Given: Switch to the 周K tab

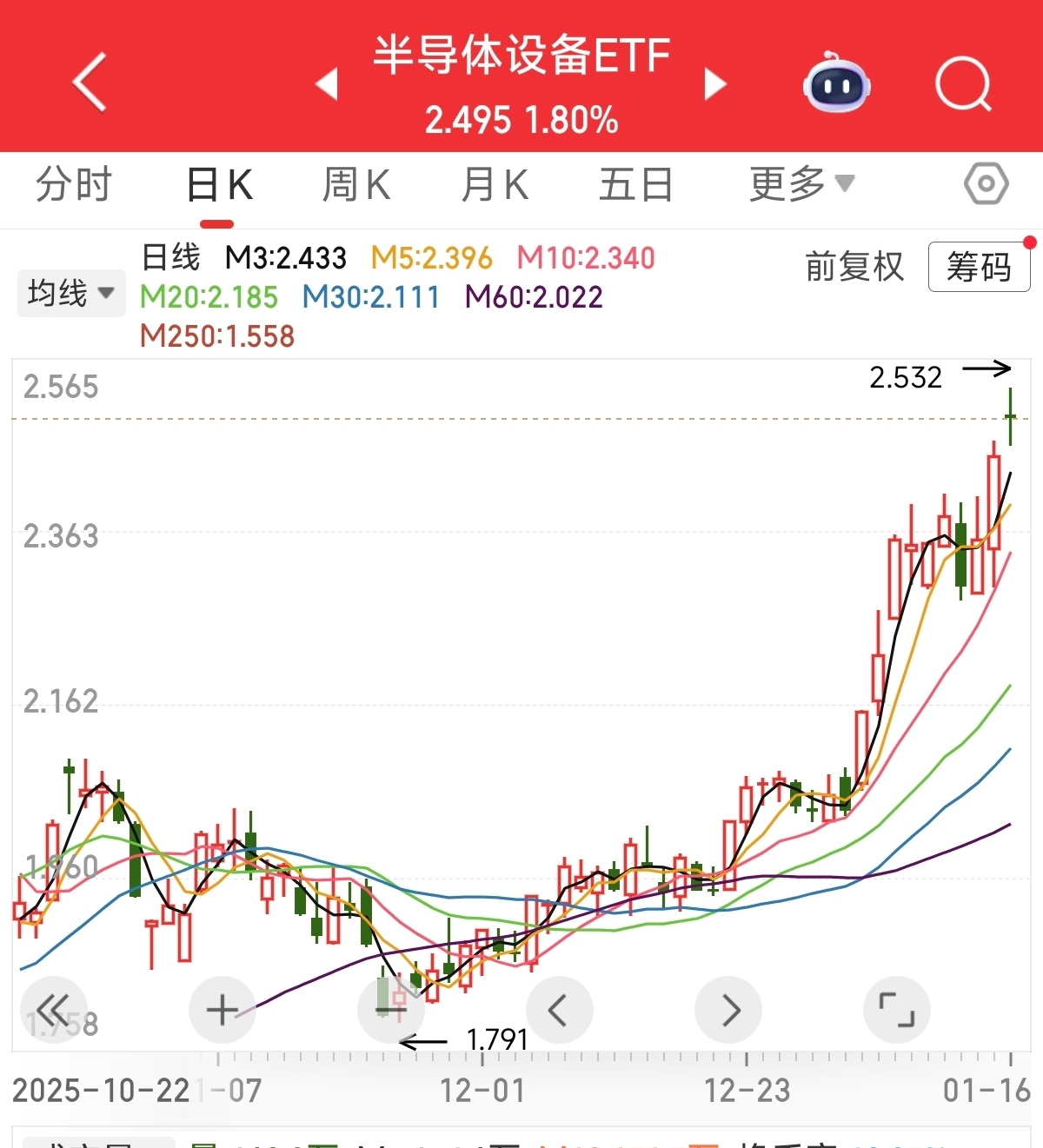Looking at the screenshot, I should pos(356,185).
